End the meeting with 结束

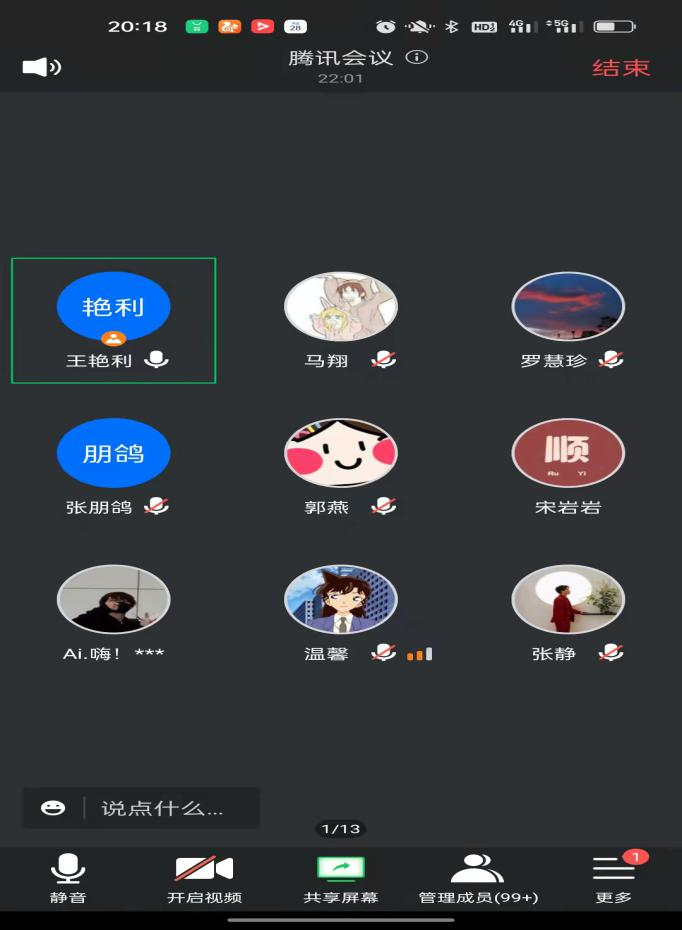pos(620,67)
